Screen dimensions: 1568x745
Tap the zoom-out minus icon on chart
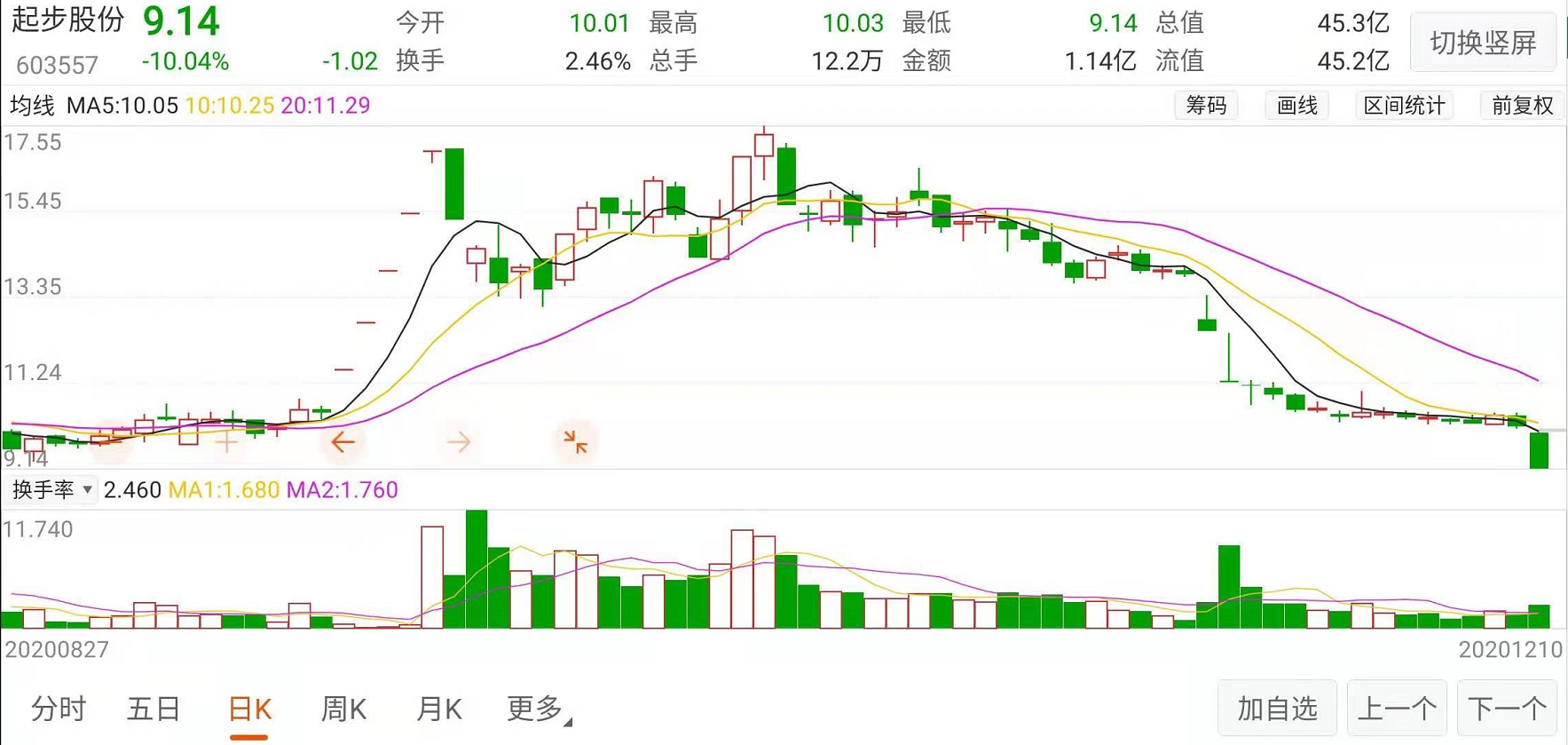111,441
